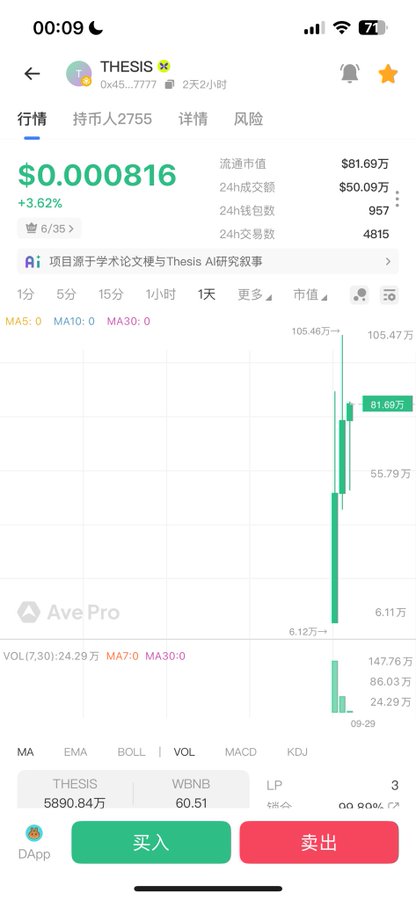Switch to the 持币人2755 tab
This screenshot has width=416, height=900.
112,119
